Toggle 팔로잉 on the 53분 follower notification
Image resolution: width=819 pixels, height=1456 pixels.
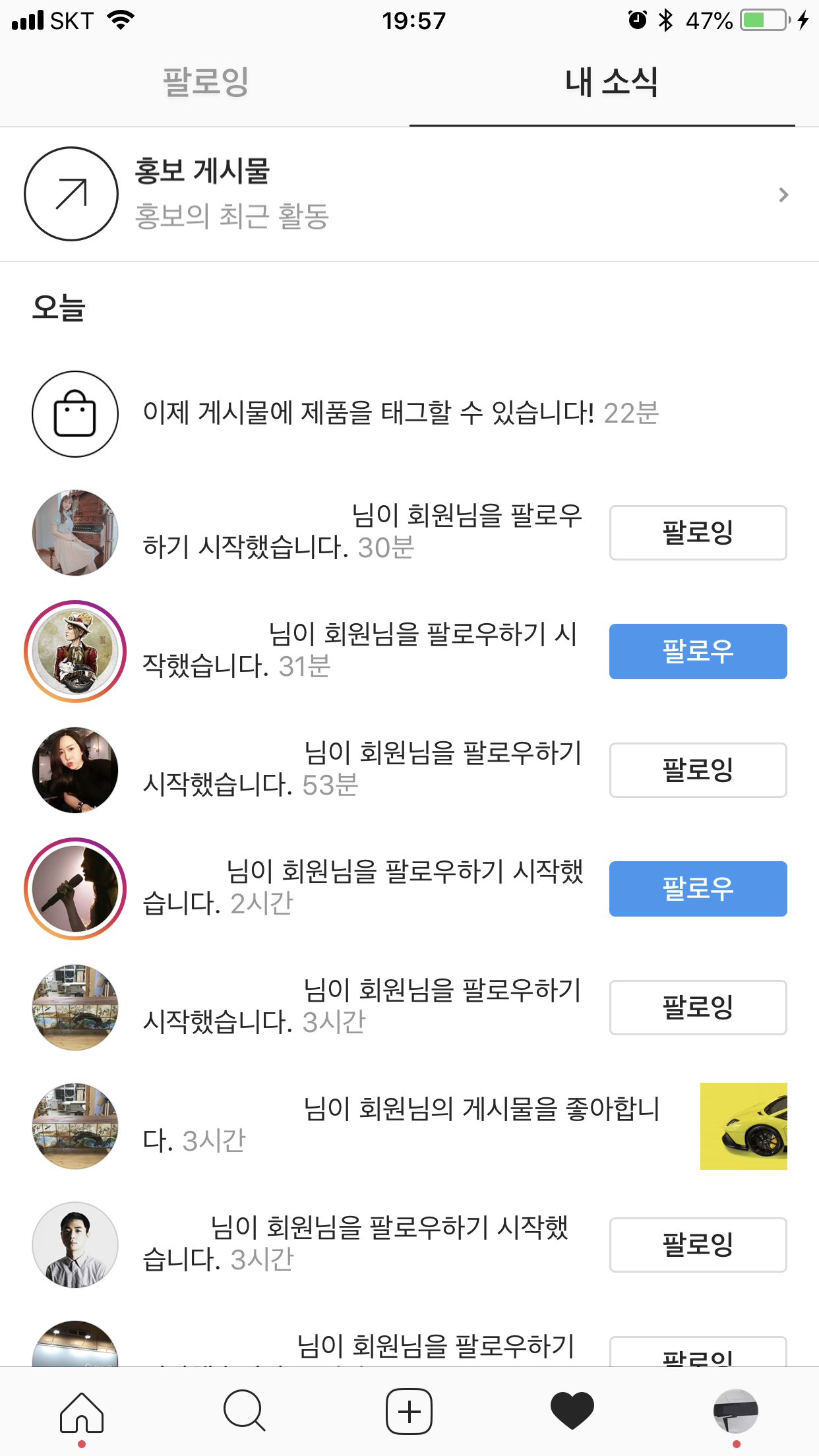tap(697, 770)
